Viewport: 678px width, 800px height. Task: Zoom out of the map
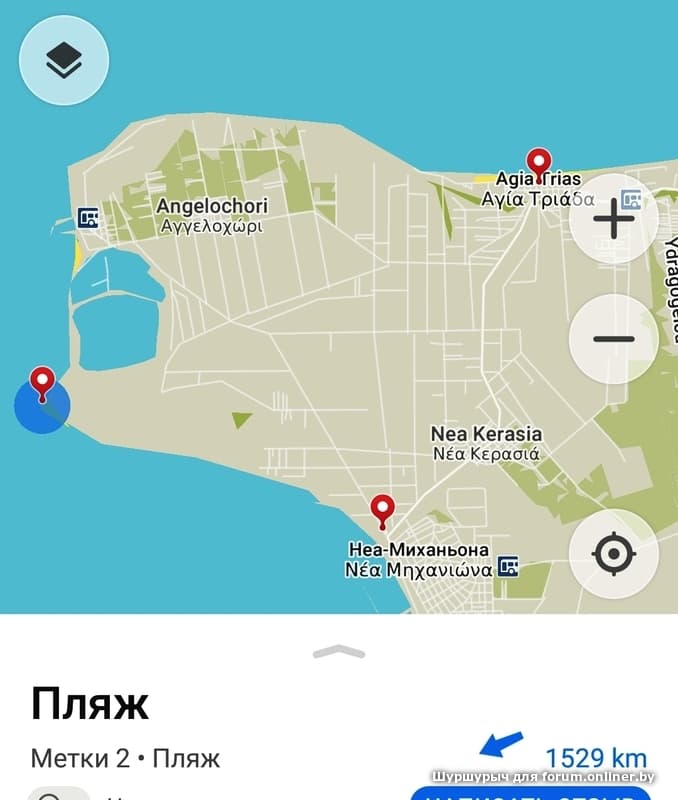(613, 339)
